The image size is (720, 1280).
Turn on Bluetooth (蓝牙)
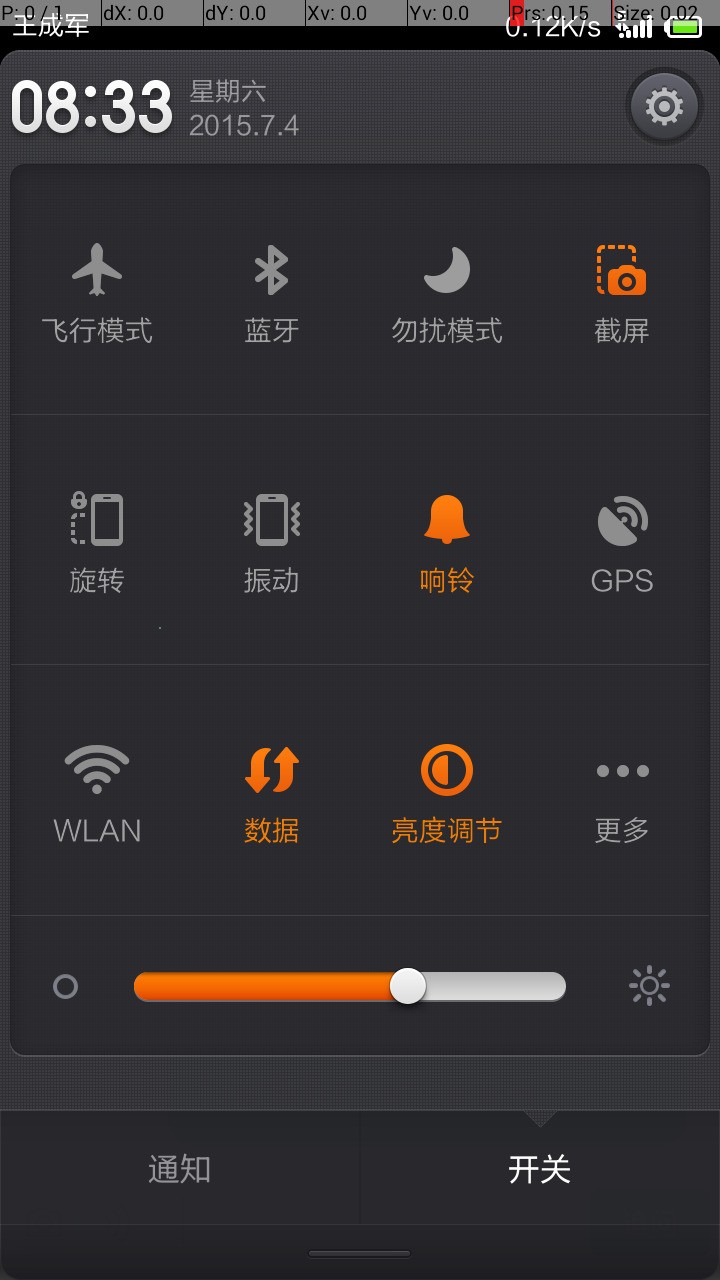(x=271, y=291)
